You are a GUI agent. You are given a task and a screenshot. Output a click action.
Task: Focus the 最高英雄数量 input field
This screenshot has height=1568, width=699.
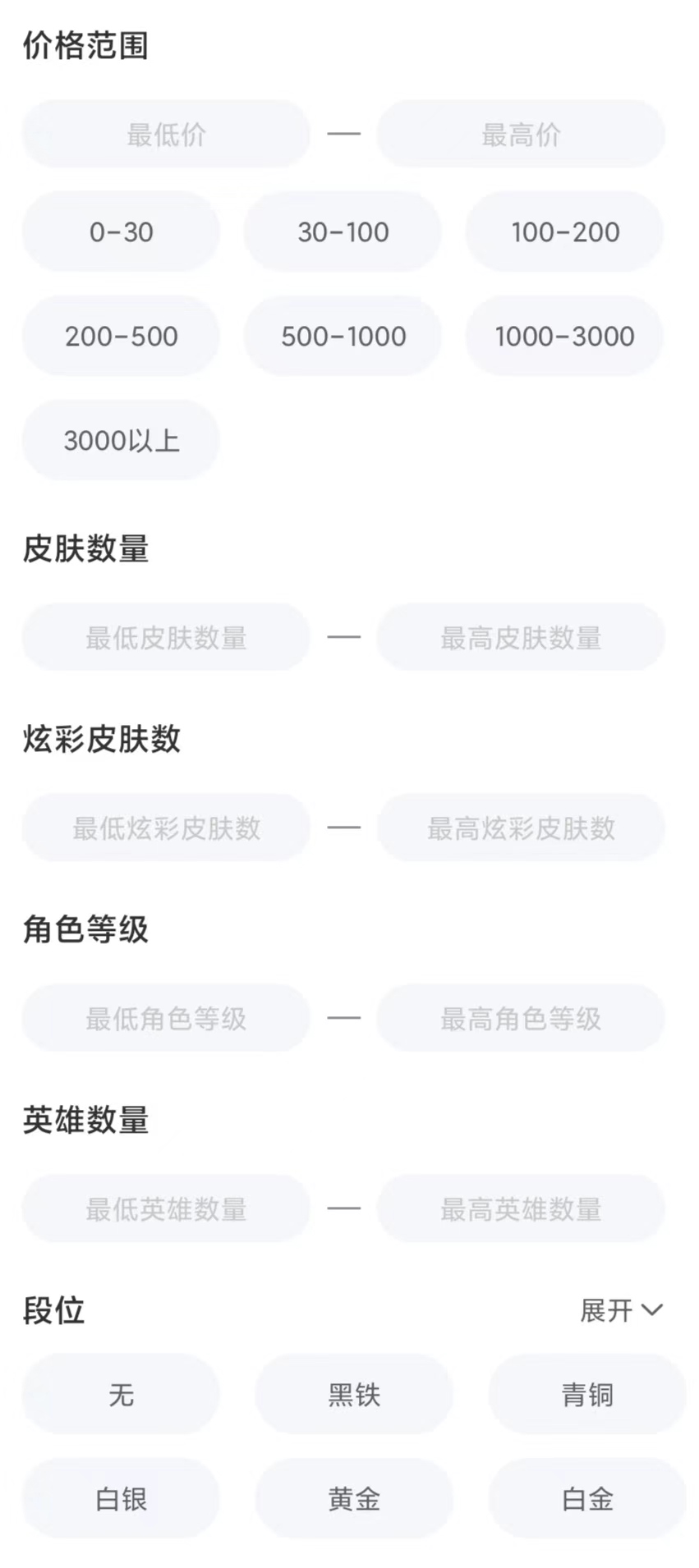click(521, 1208)
